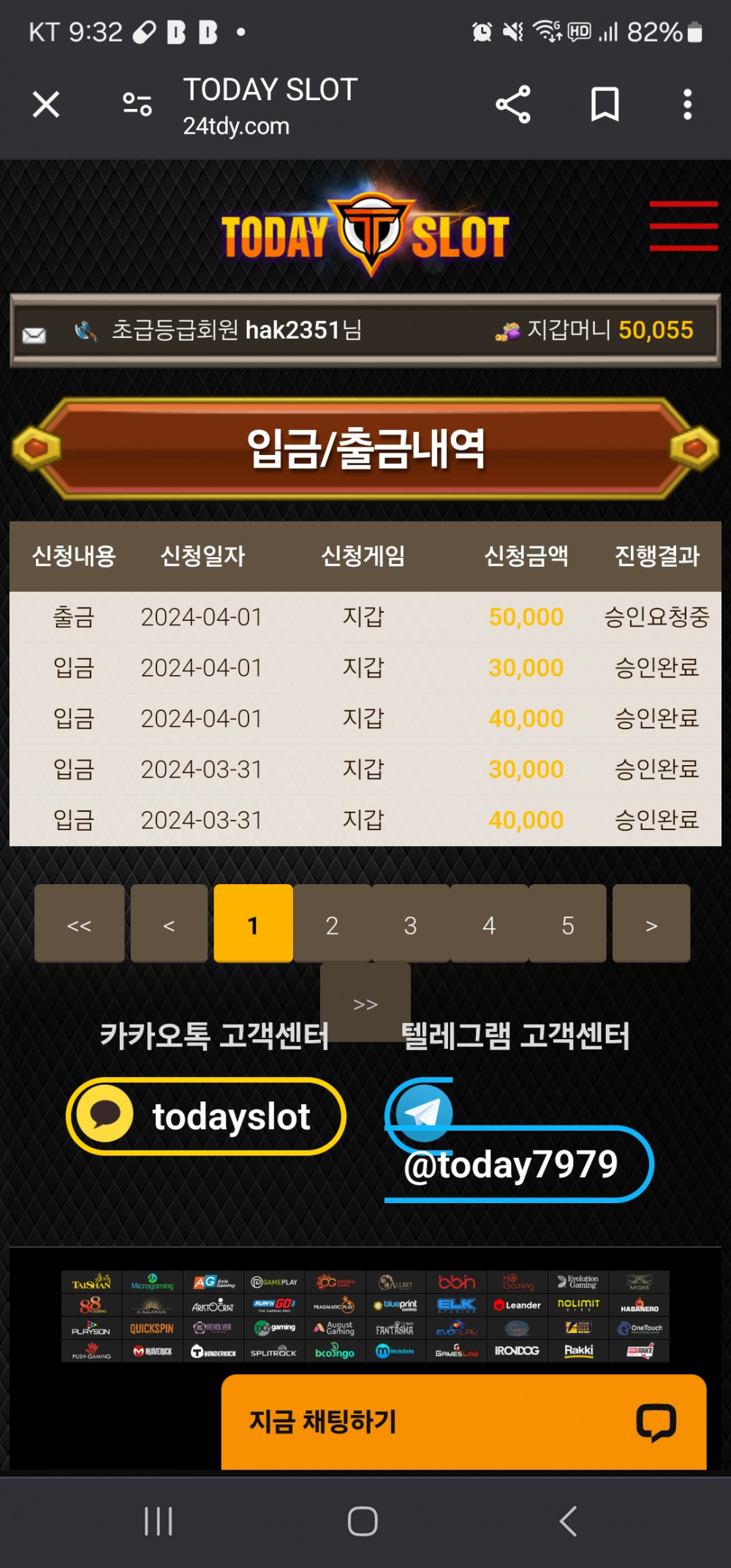The width and height of the screenshot is (731, 1568).
Task: Go to the phone home screen
Action: [363, 1521]
